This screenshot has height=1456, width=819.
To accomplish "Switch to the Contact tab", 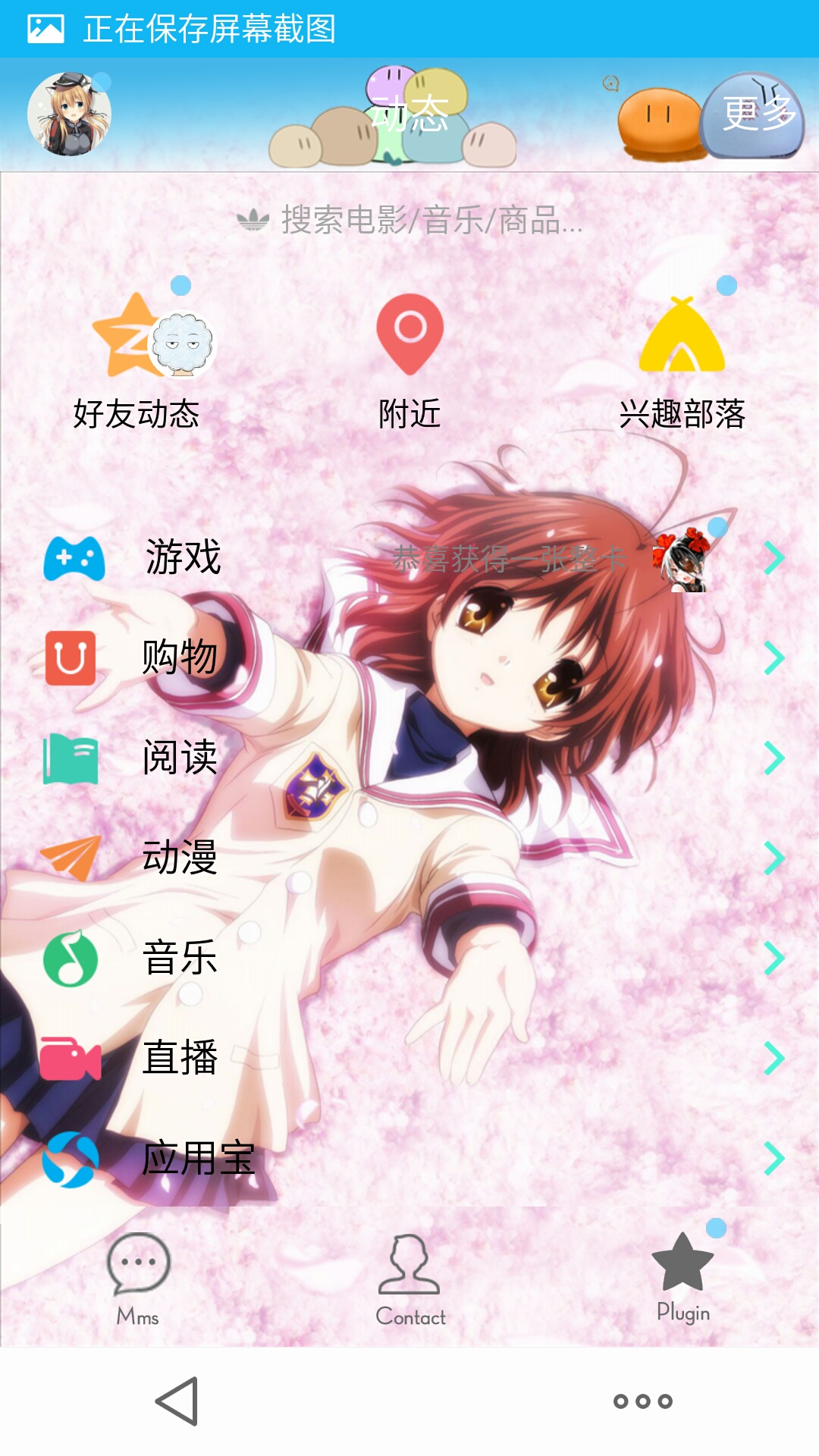I will point(409,1279).
